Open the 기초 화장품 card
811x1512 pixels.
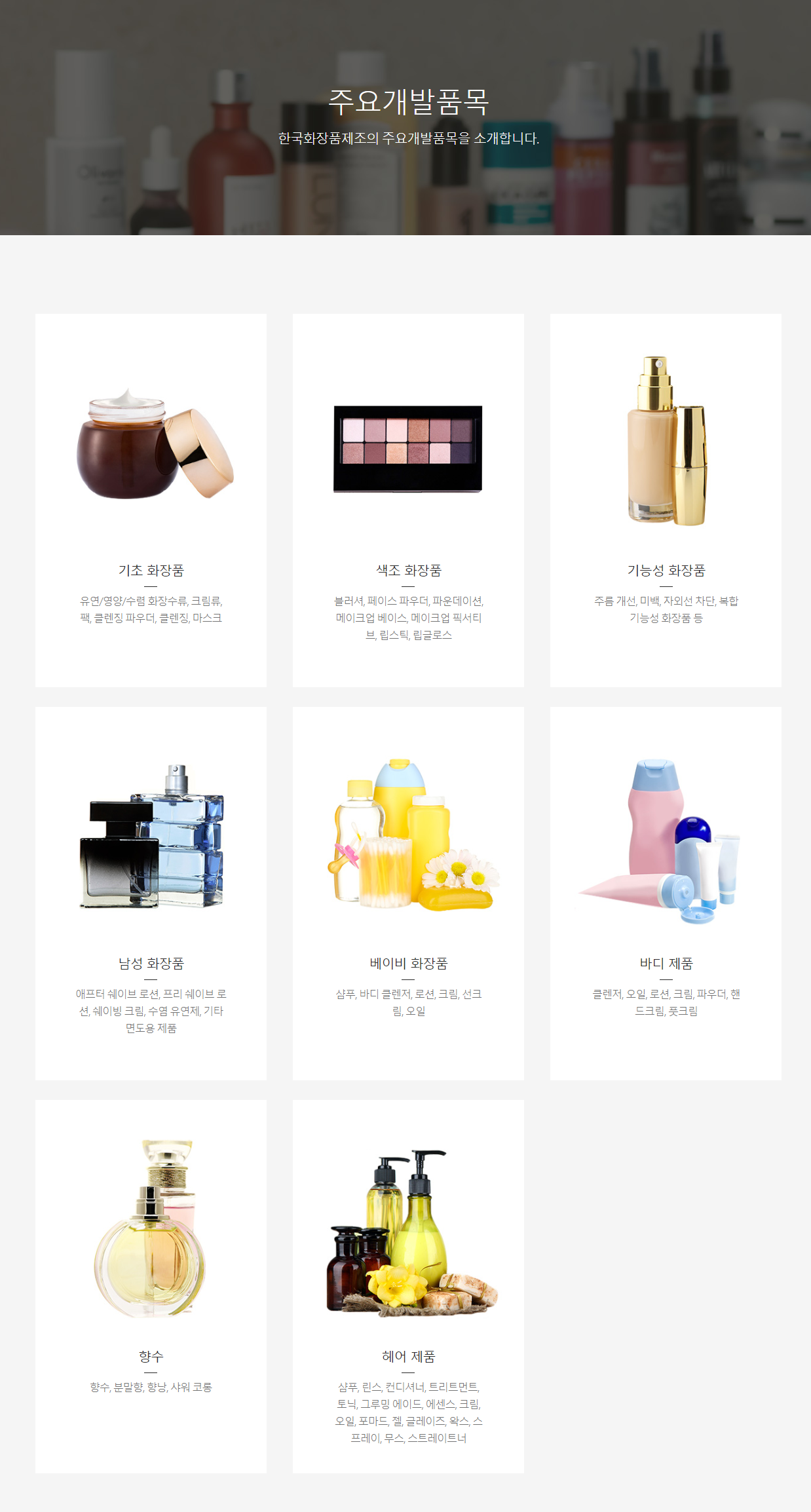[151, 500]
